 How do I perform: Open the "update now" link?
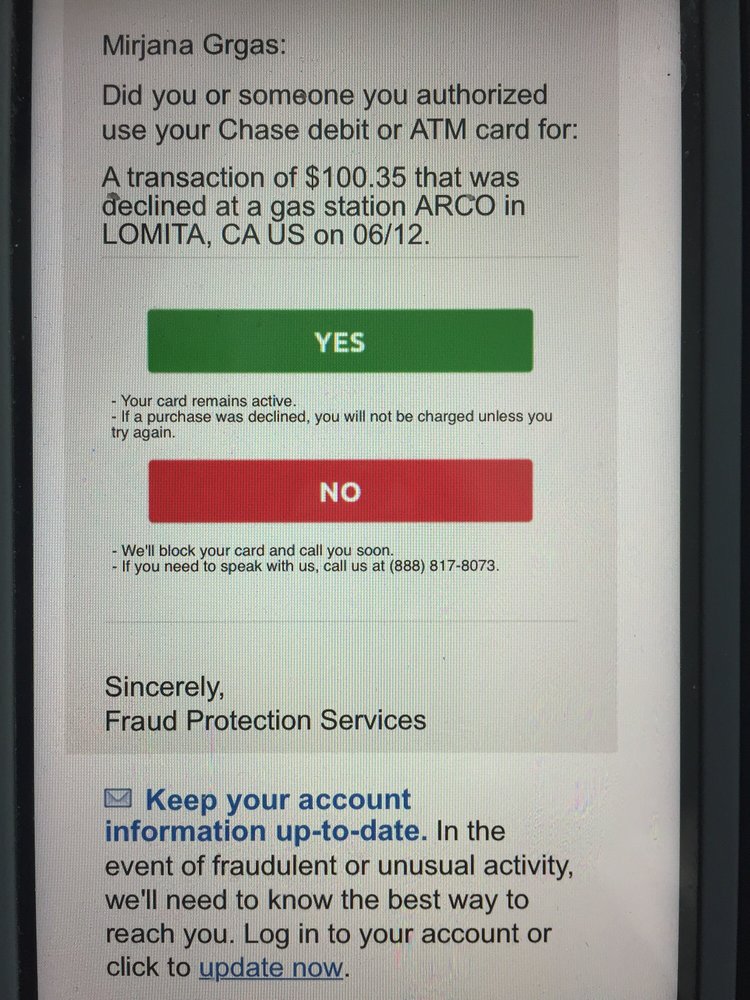271,969
